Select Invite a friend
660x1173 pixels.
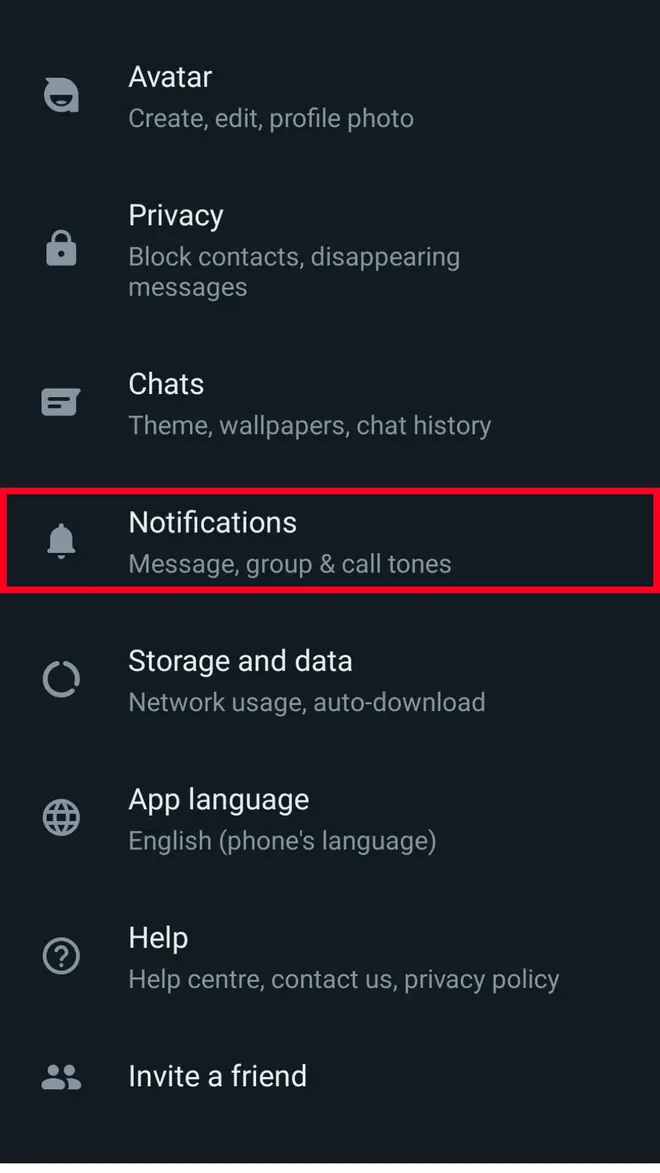point(330,1076)
